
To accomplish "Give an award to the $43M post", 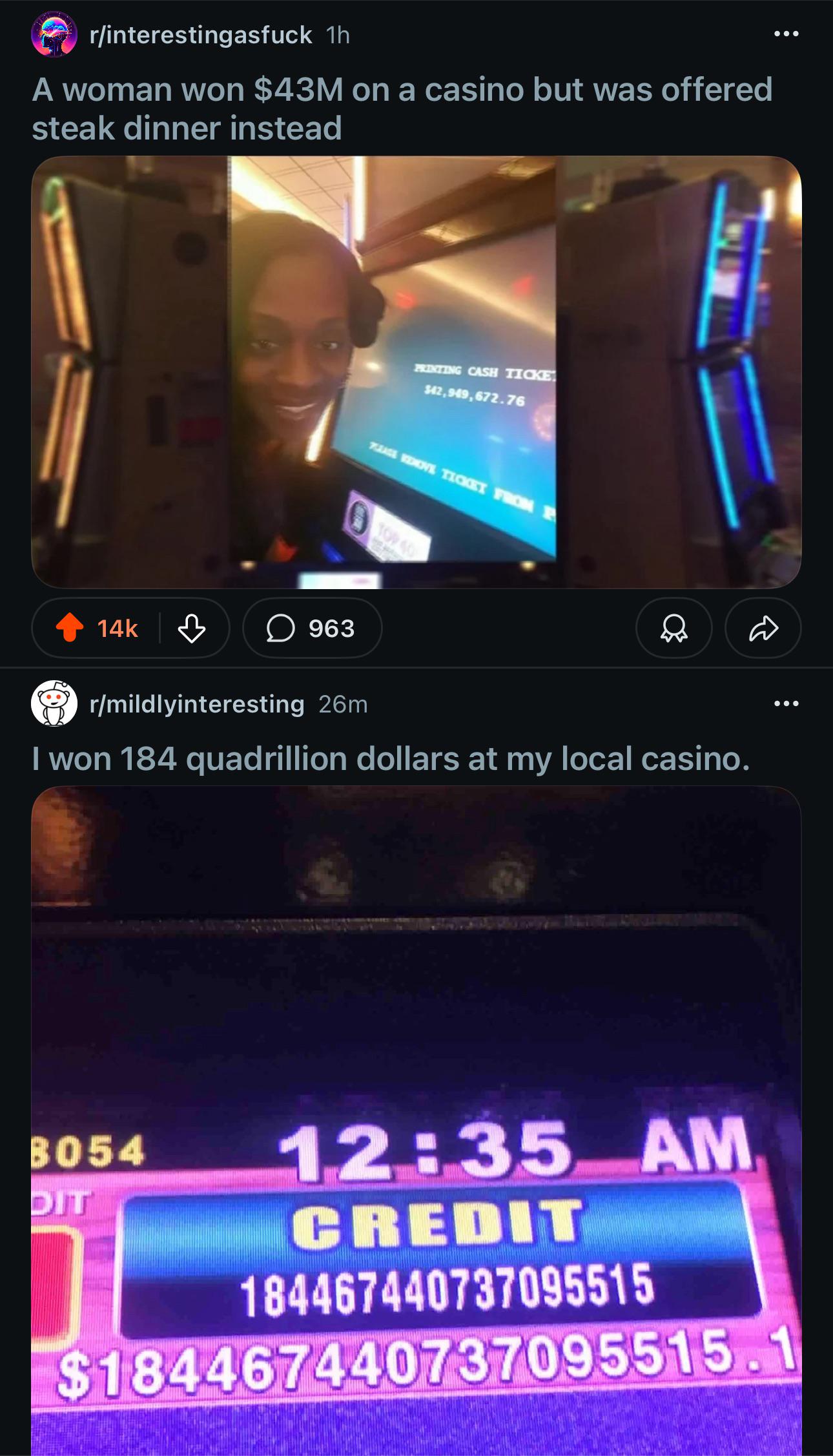I will point(674,628).
